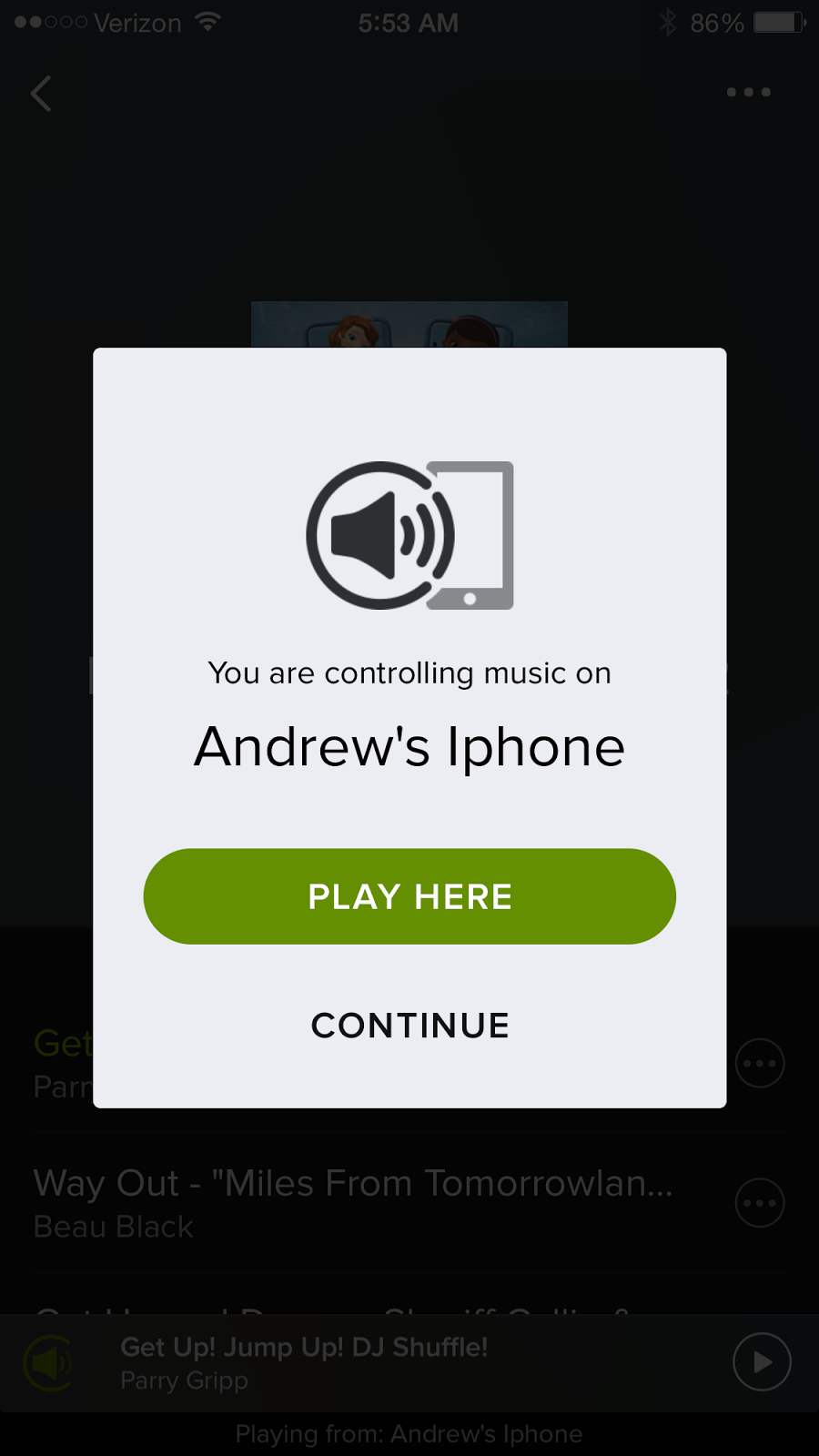
Task: Open the Way Out track by Beau Black
Action: pyautogui.click(x=353, y=1202)
